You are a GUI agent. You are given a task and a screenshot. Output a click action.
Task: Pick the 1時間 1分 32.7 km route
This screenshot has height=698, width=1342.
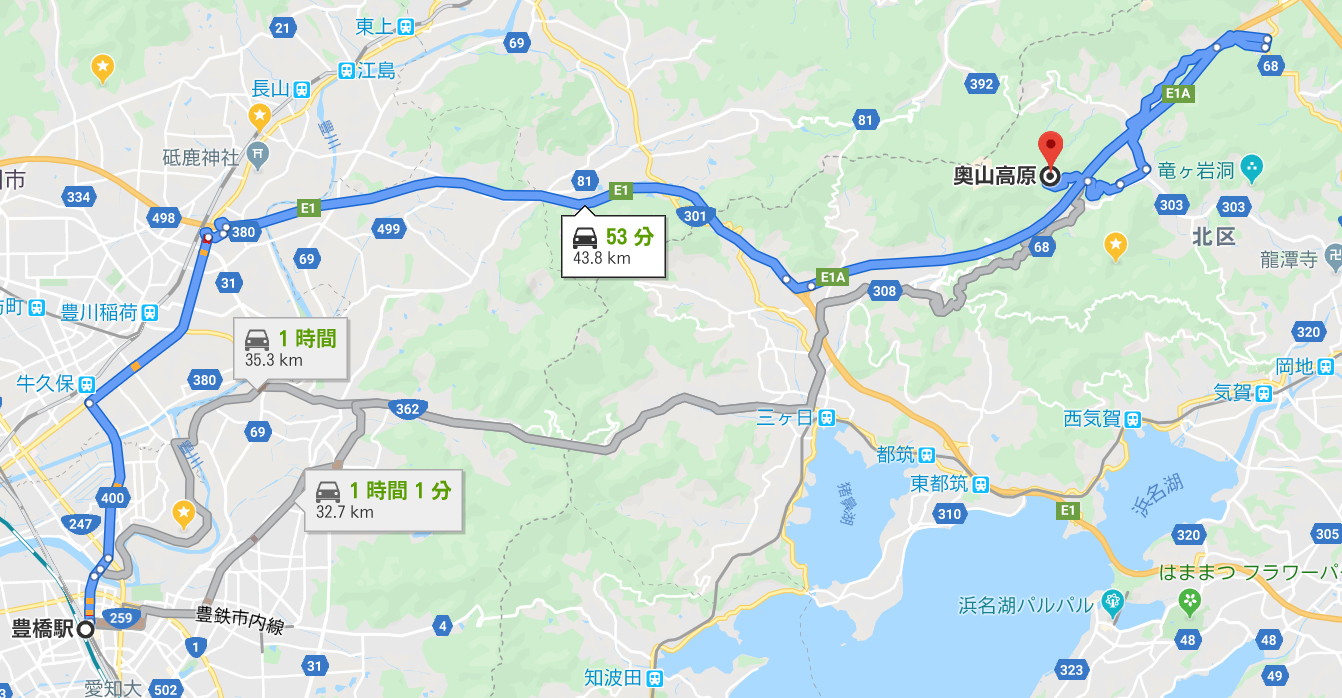click(x=383, y=500)
